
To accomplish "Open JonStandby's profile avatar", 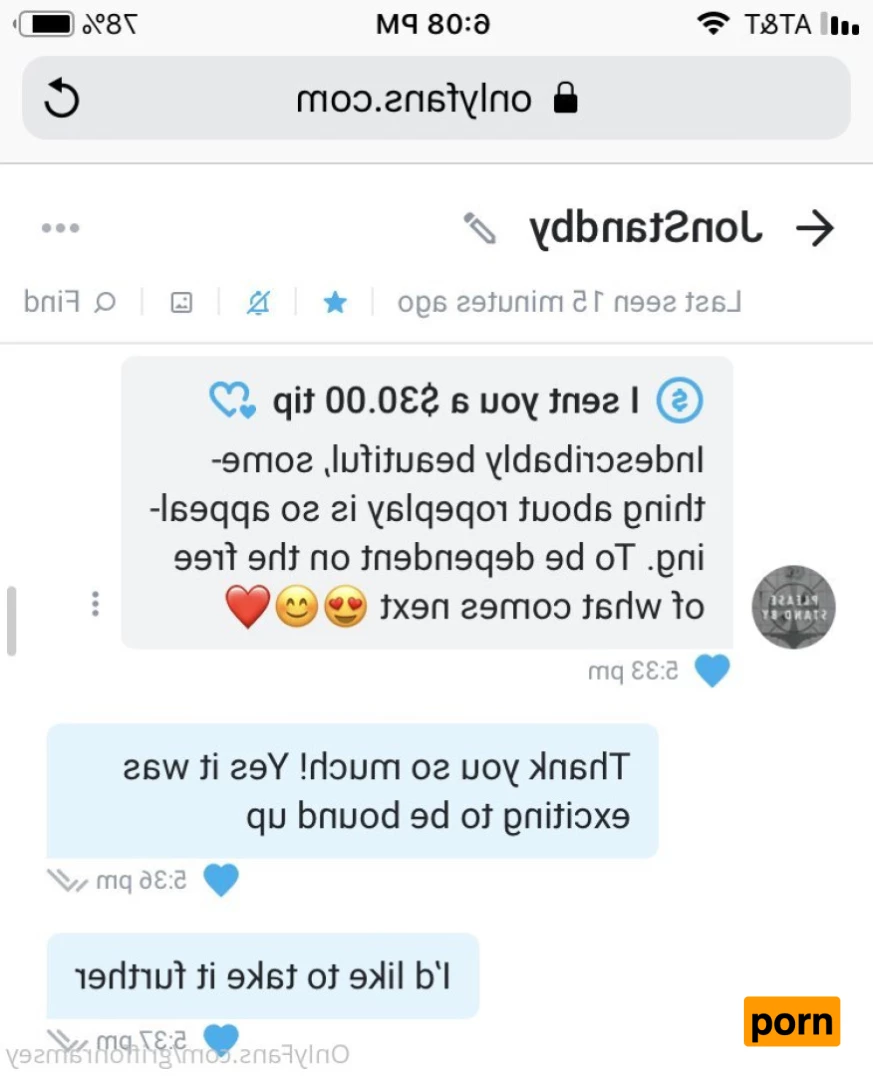I will tap(793, 607).
